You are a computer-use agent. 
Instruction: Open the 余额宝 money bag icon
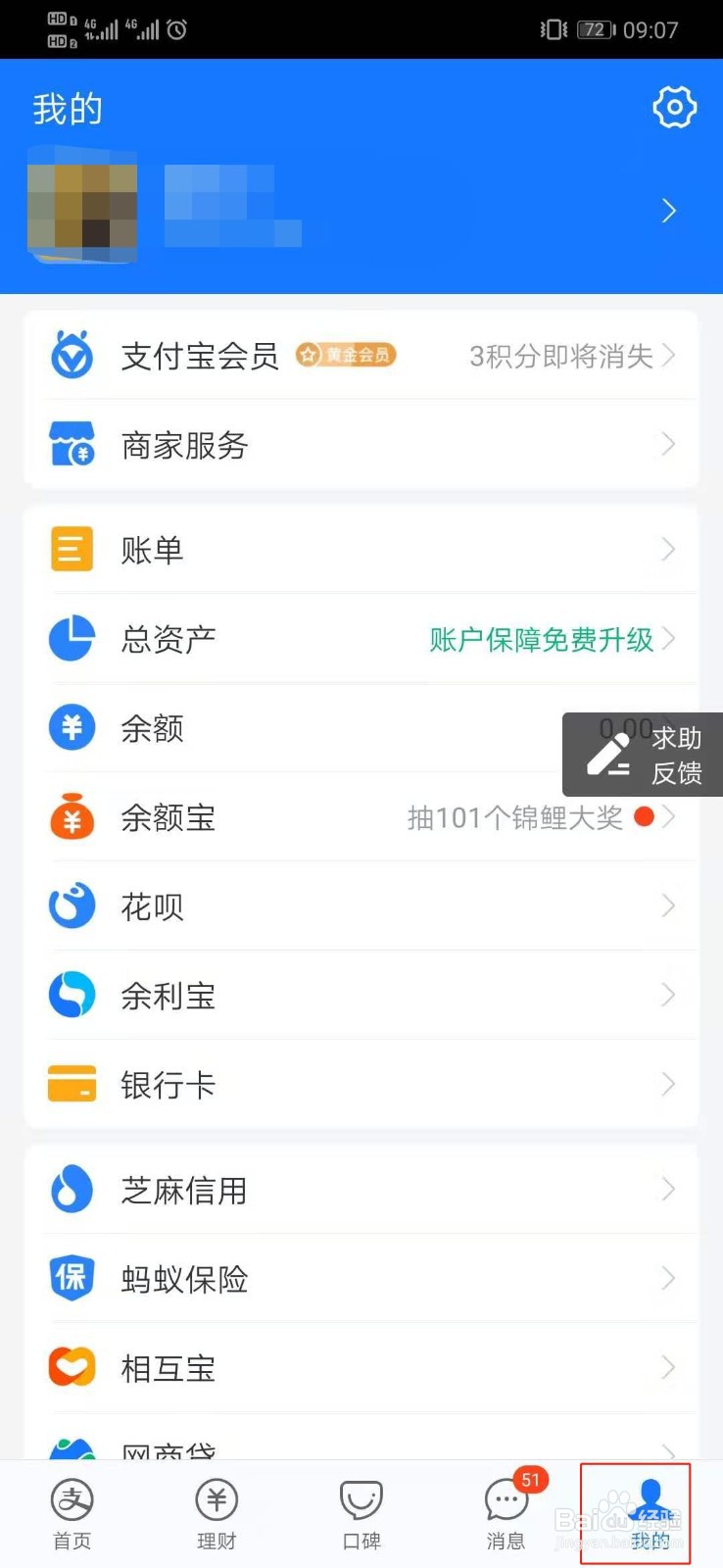[x=71, y=816]
